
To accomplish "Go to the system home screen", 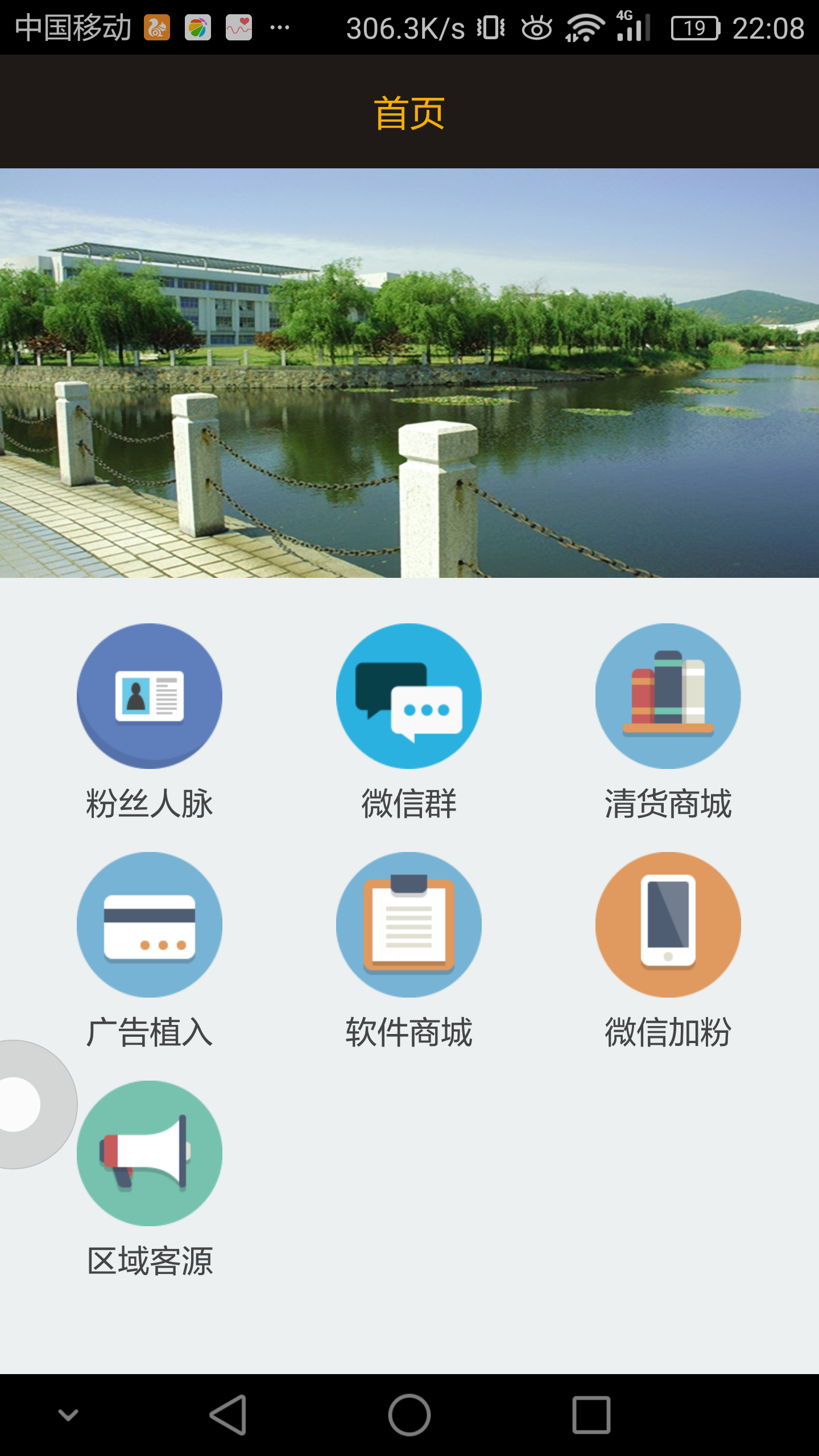I will (x=409, y=1415).
